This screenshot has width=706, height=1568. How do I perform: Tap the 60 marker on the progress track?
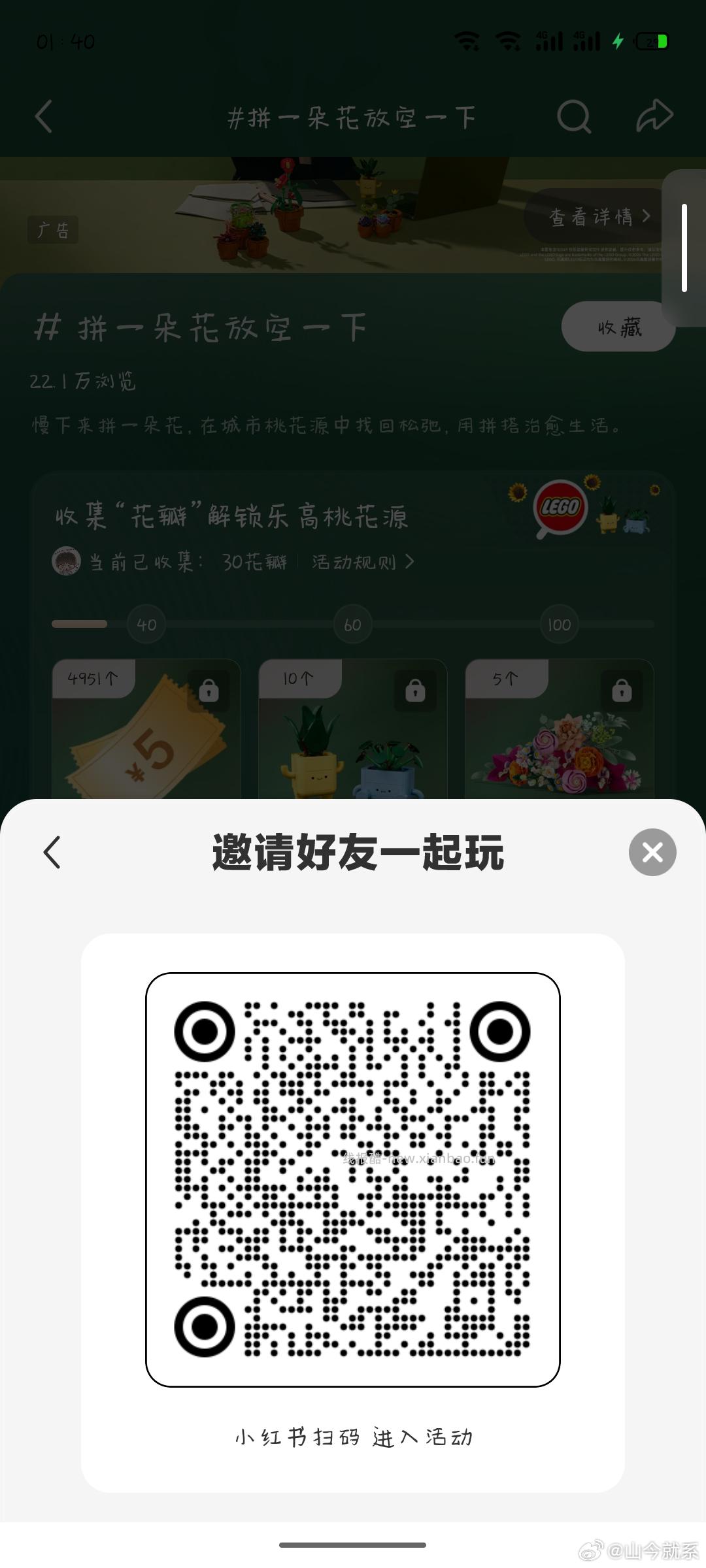[352, 624]
